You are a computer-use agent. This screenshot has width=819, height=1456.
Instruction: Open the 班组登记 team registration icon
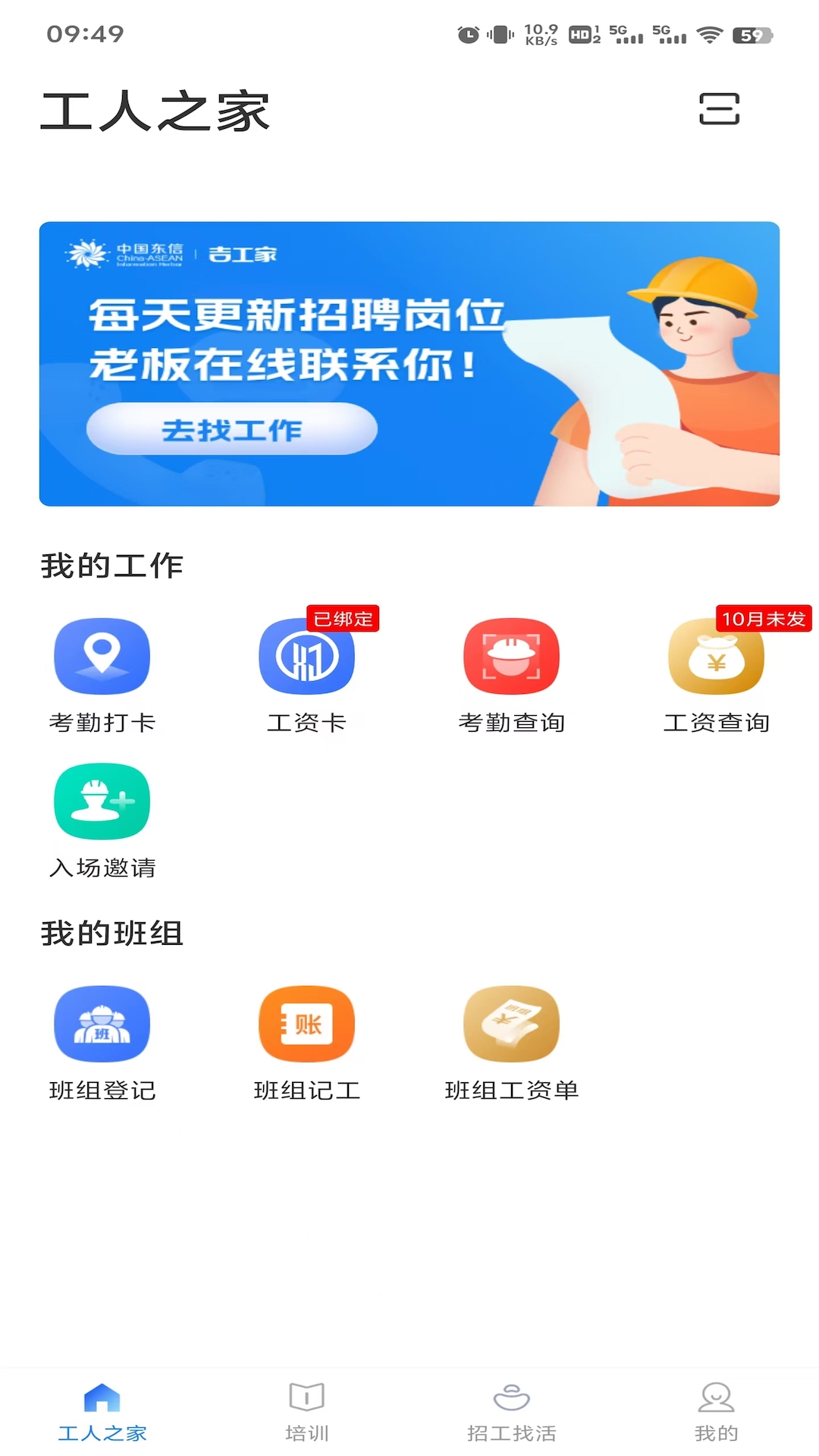pos(102,1023)
